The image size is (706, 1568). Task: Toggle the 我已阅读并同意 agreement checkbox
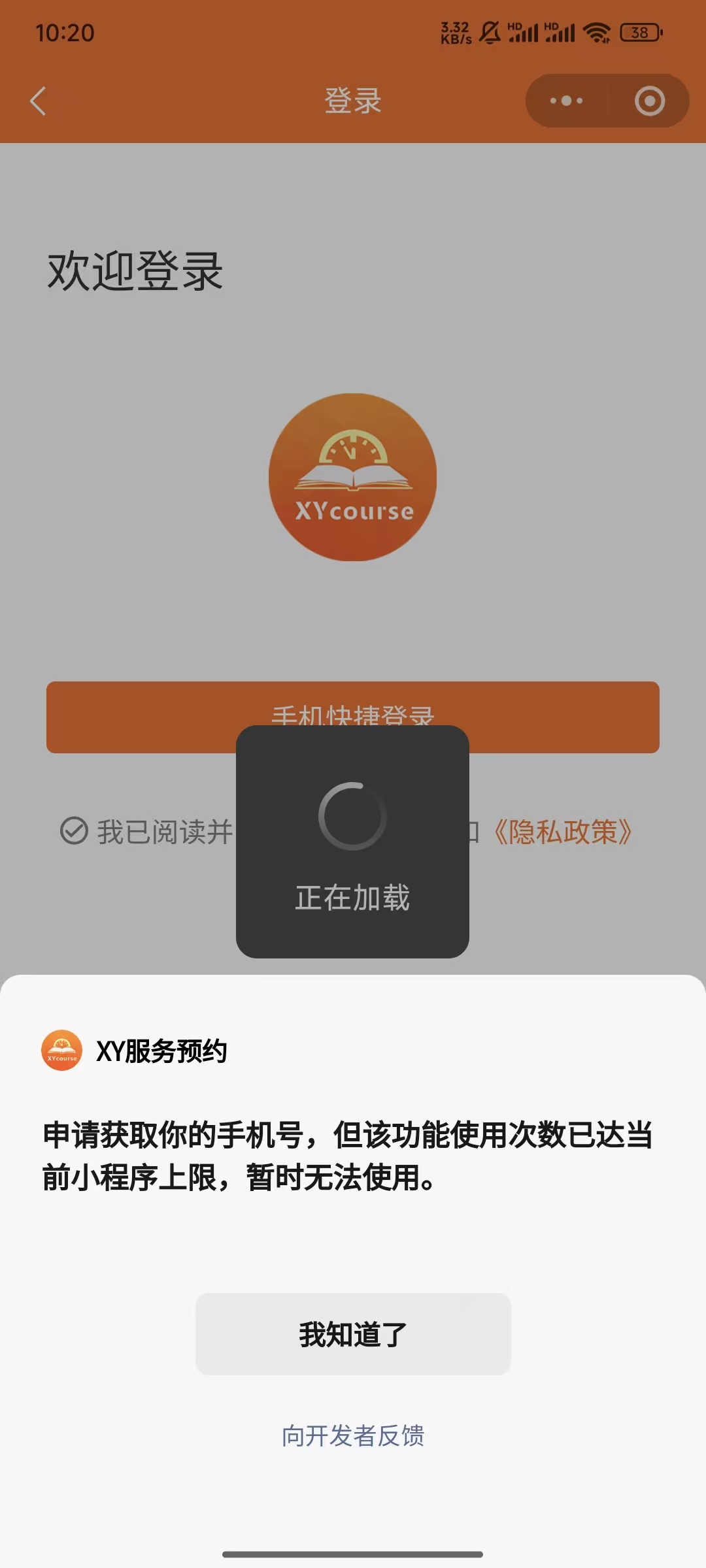(x=74, y=831)
